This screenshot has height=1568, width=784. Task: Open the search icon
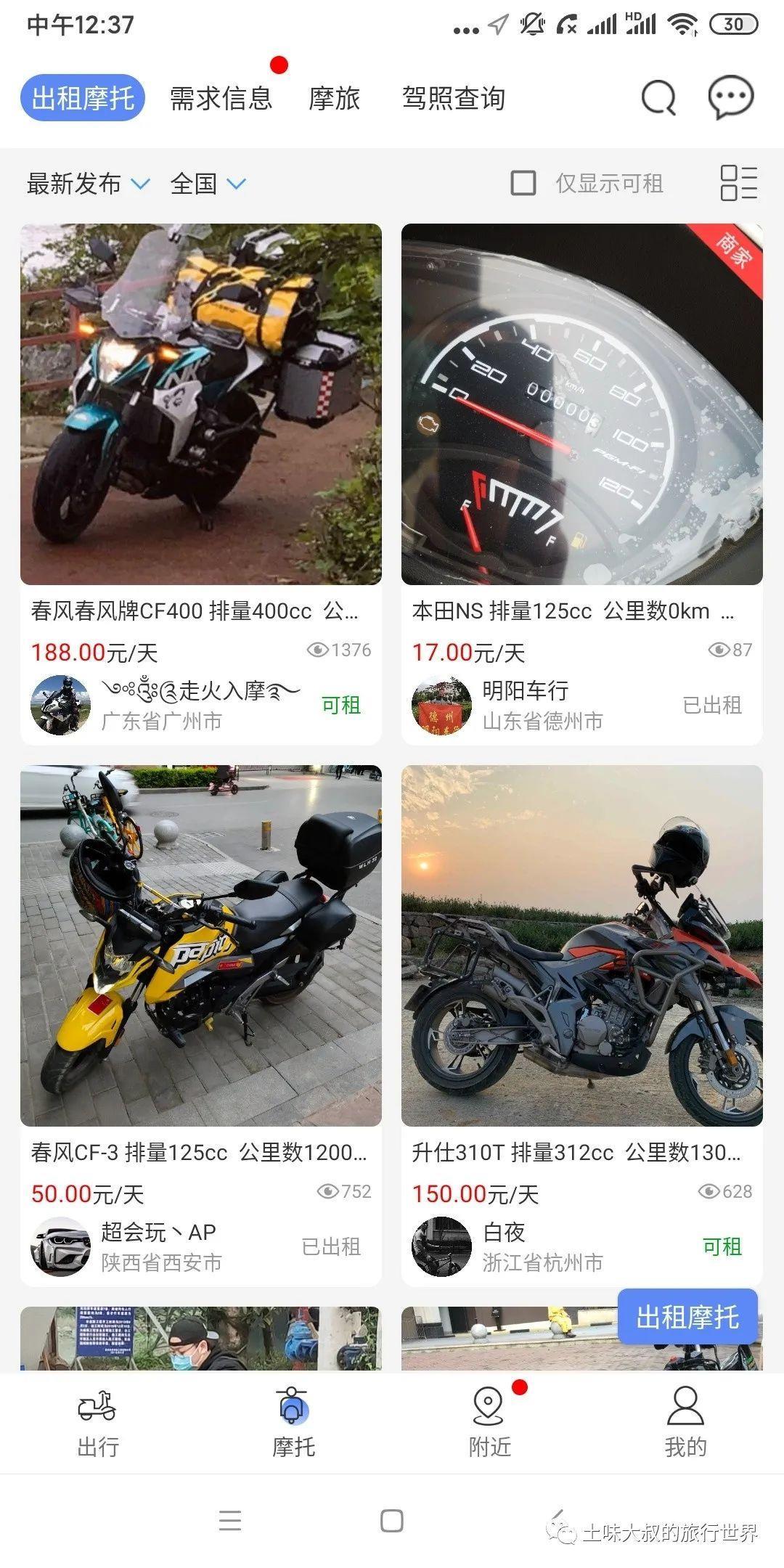coord(658,98)
